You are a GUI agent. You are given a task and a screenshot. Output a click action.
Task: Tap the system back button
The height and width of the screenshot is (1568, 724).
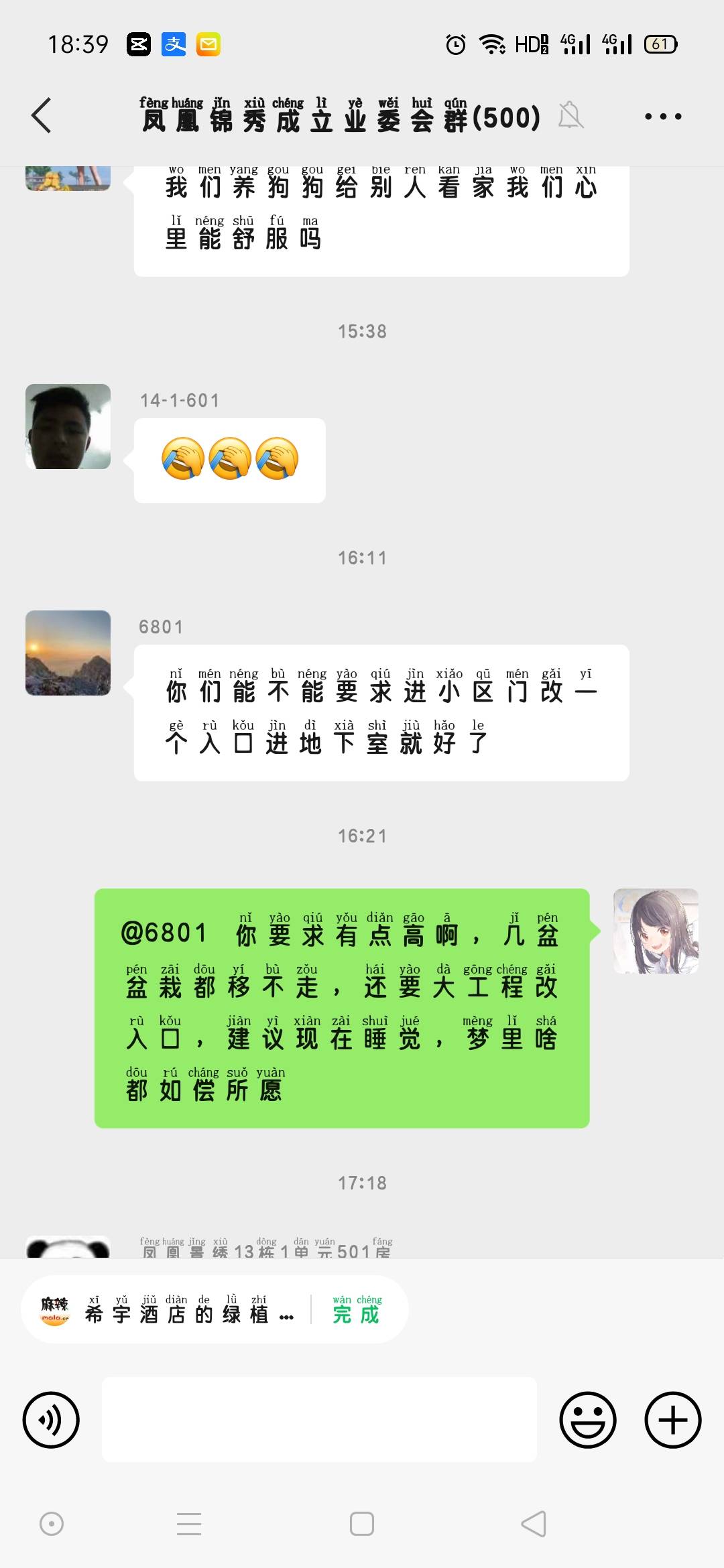click(534, 1524)
